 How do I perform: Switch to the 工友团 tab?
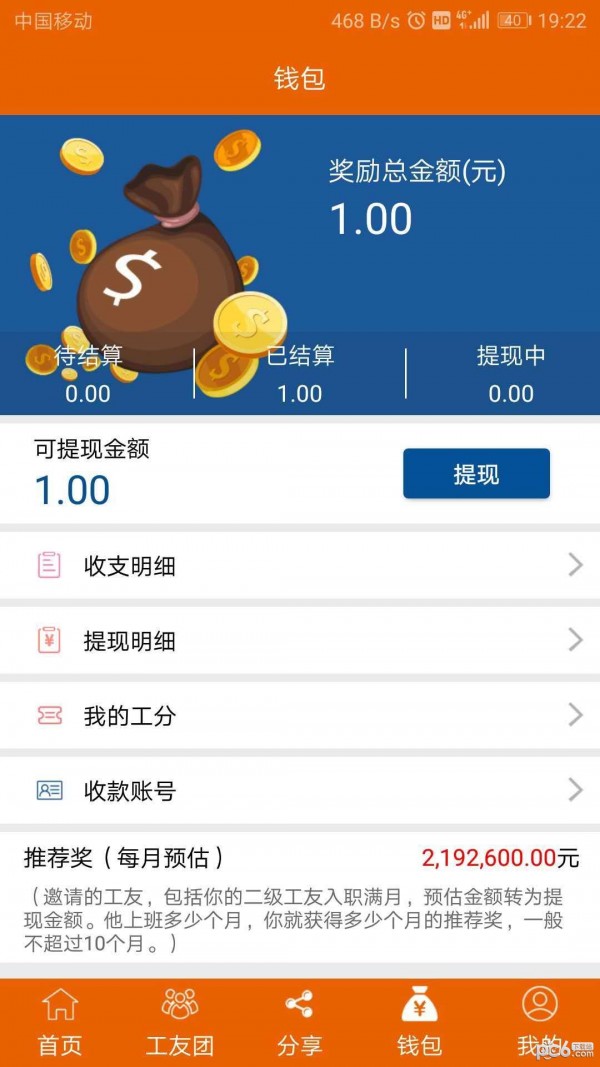[180, 1022]
